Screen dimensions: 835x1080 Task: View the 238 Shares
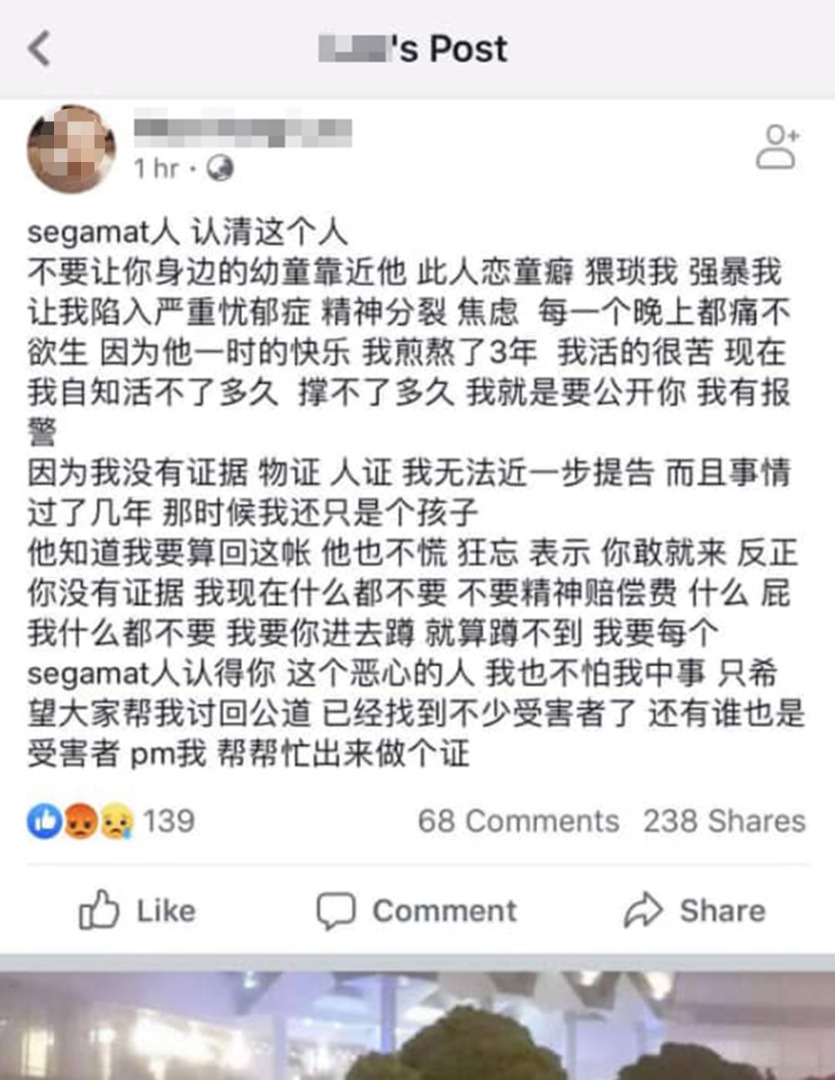[724, 821]
